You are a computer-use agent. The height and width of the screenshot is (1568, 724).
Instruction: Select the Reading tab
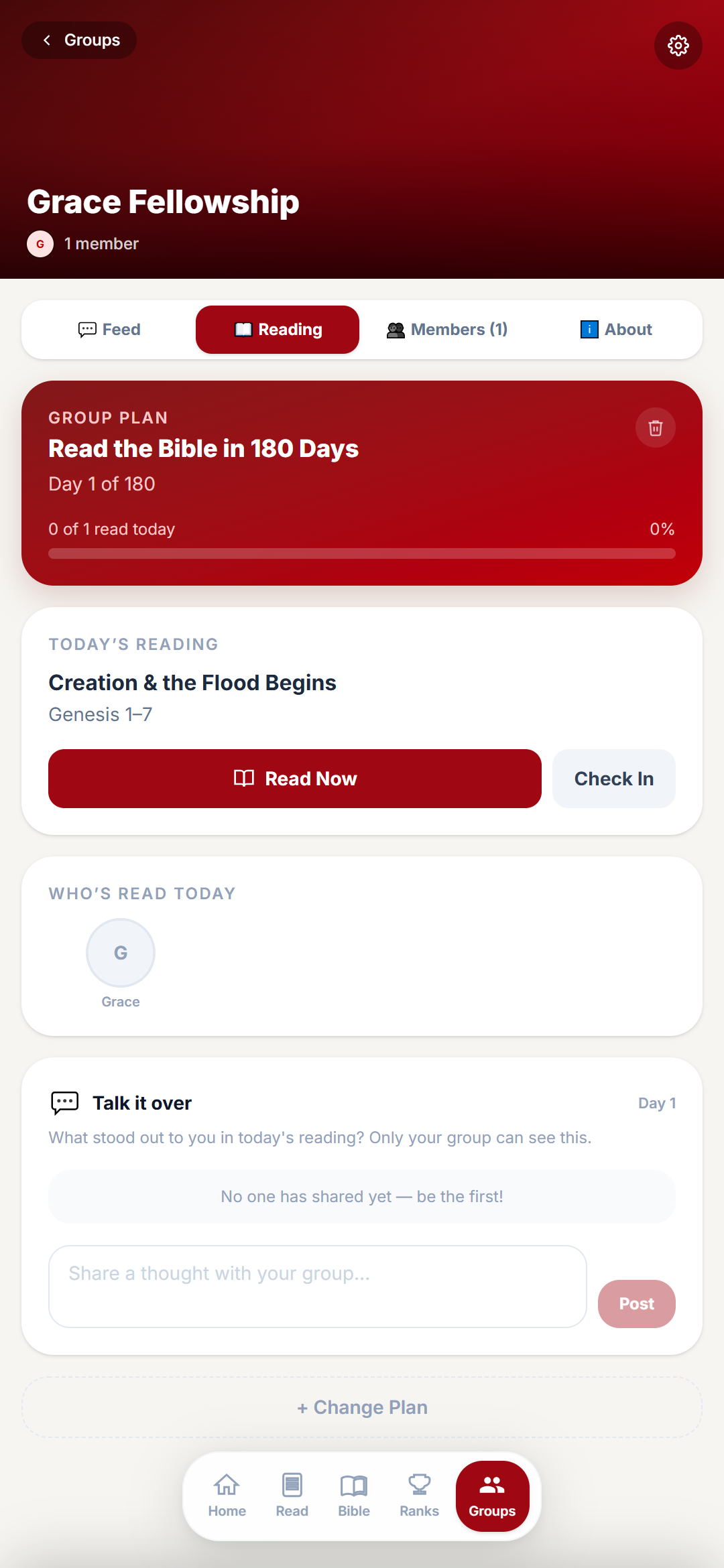[x=278, y=330]
